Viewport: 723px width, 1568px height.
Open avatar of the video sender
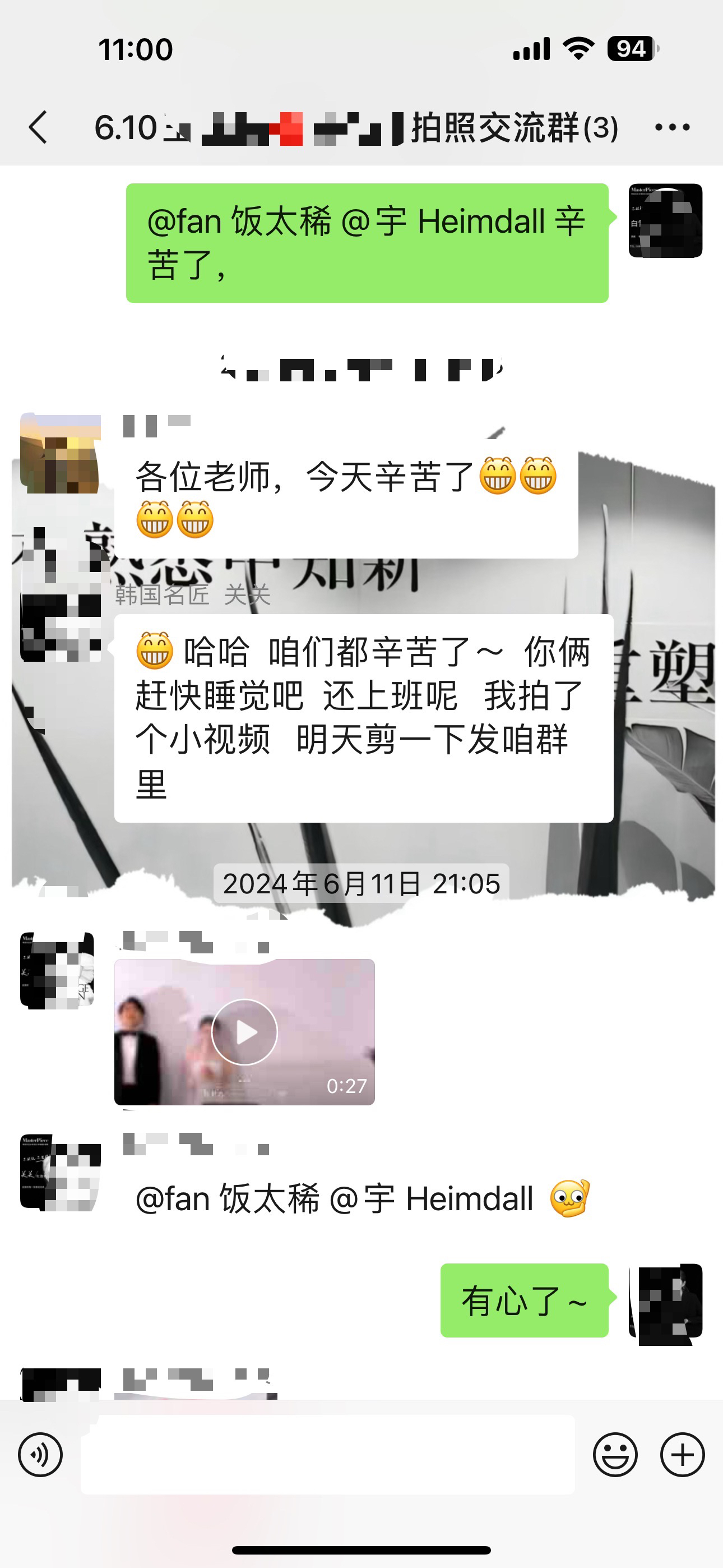pos(57,970)
